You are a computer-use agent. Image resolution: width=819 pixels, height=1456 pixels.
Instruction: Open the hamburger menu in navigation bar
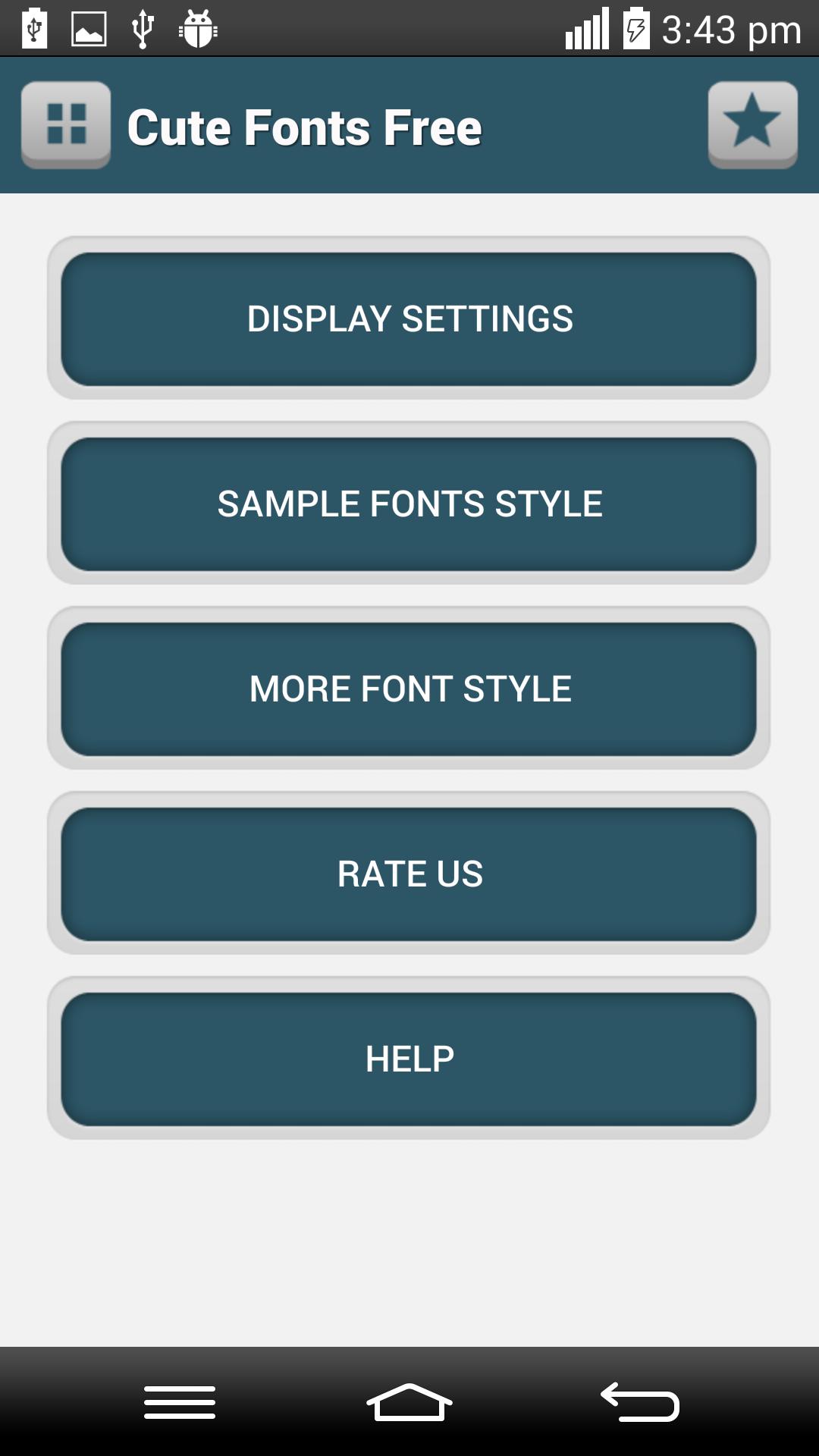(180, 1399)
